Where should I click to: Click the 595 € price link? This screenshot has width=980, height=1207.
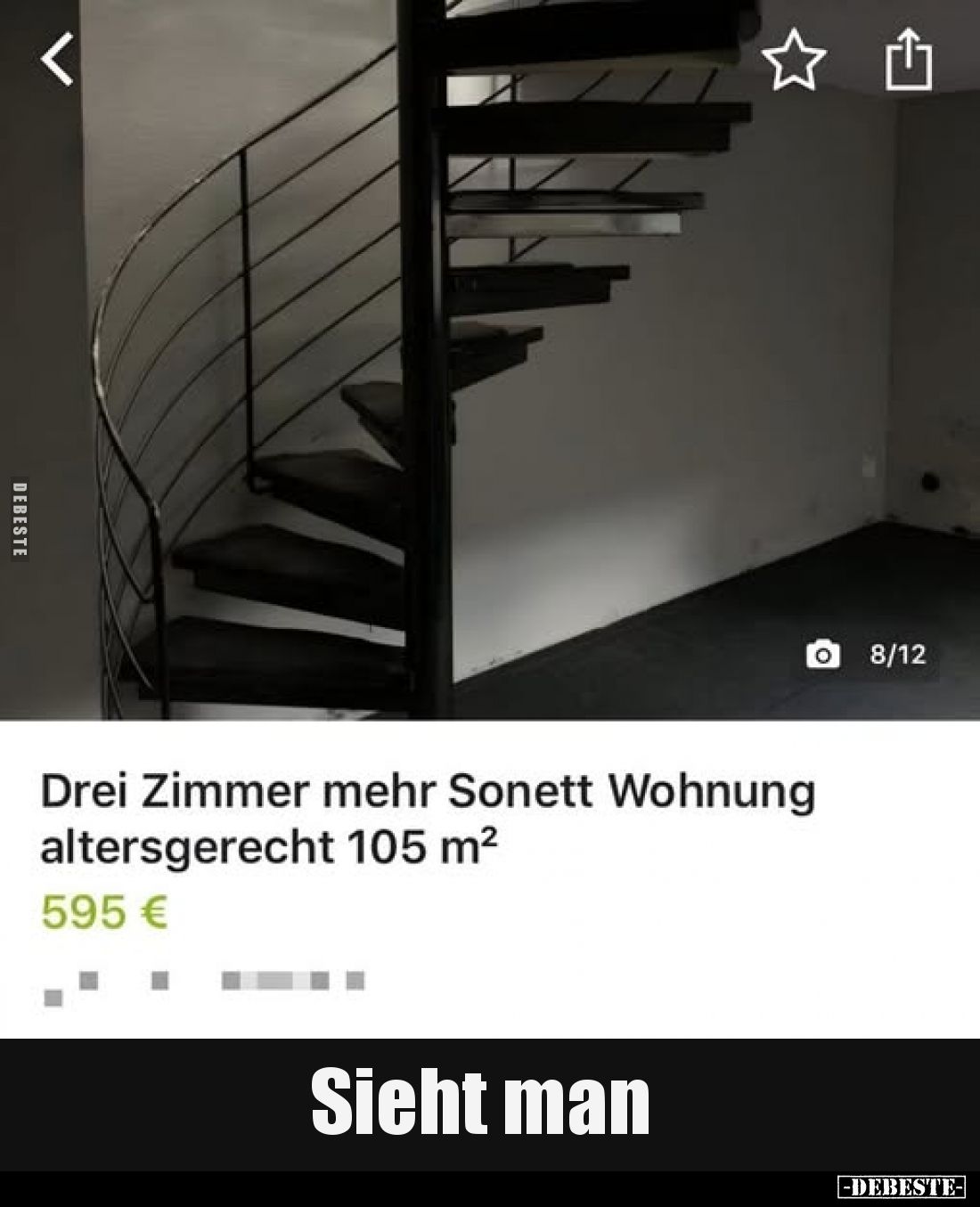[103, 909]
